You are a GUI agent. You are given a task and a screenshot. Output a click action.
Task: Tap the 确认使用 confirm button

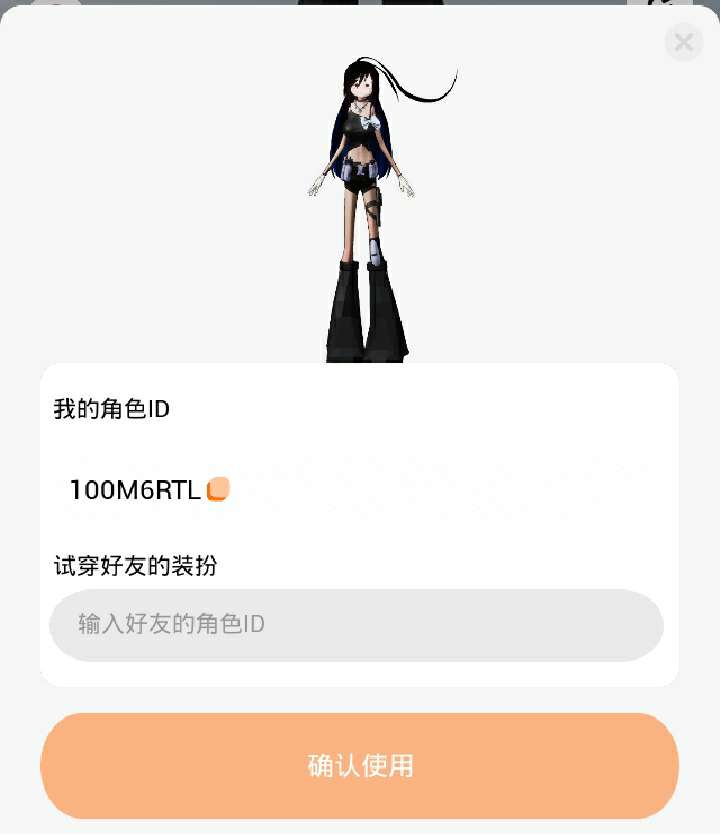[359, 765]
